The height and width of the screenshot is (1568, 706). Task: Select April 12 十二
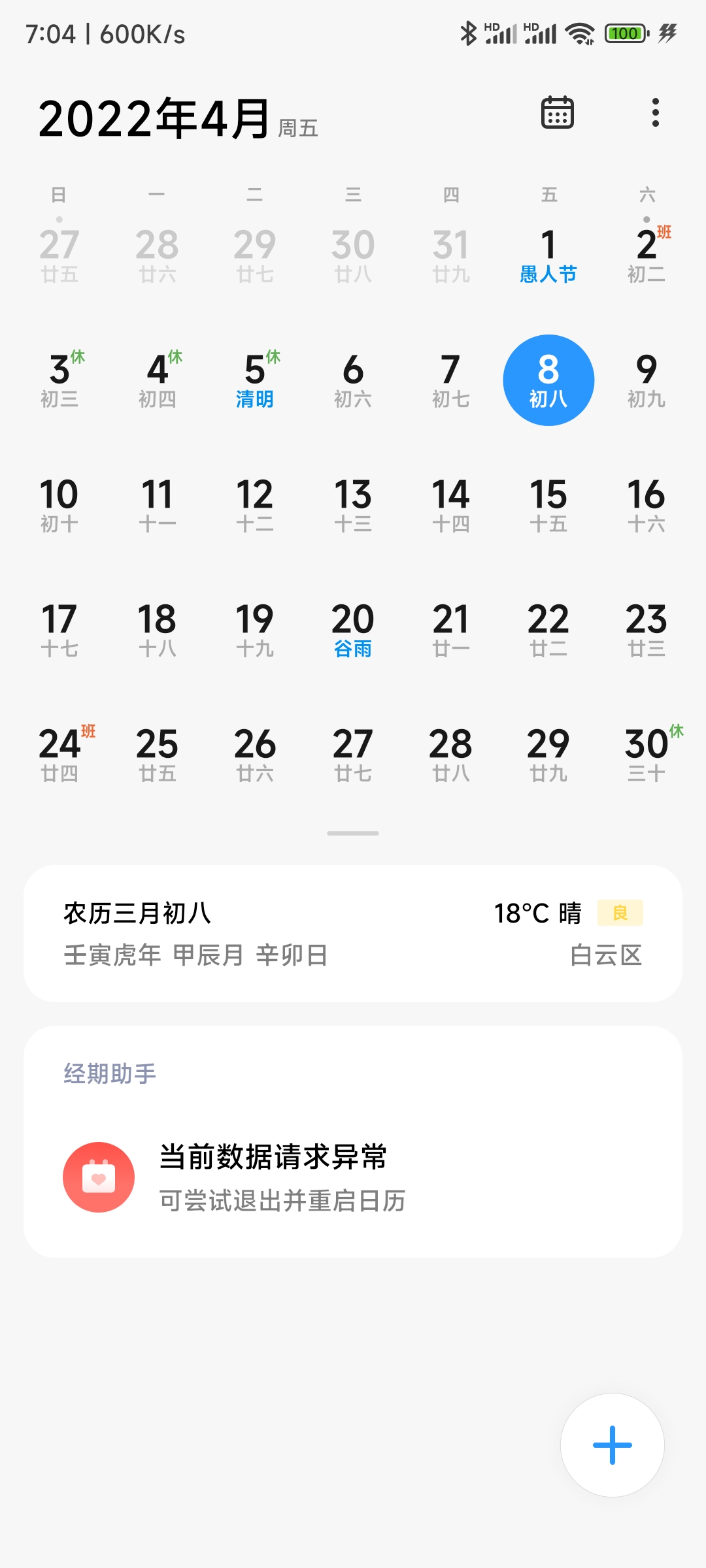tap(255, 504)
